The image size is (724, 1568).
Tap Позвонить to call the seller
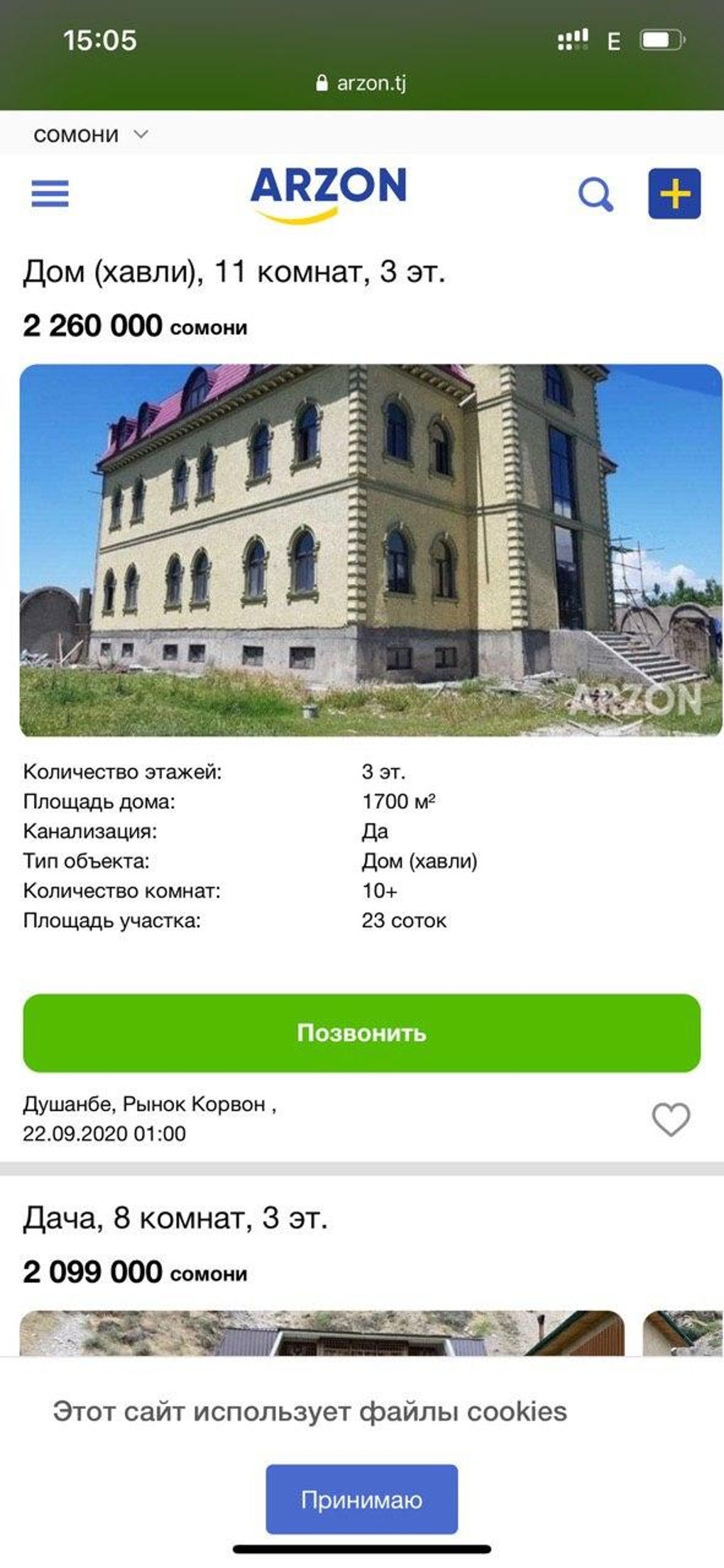(361, 1032)
